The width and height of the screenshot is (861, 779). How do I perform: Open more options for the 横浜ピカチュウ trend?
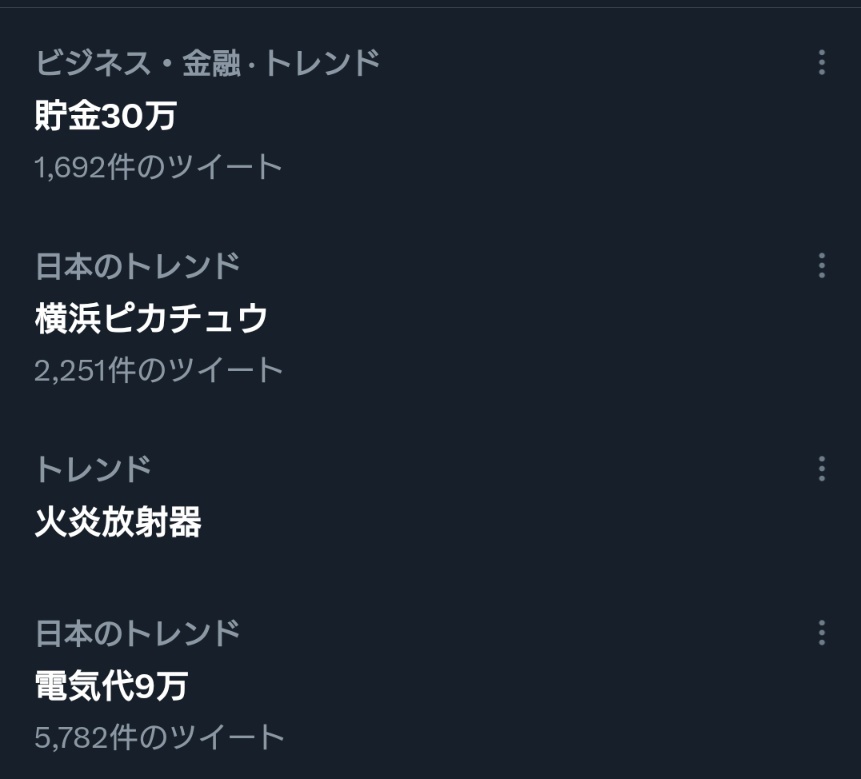tap(821, 265)
